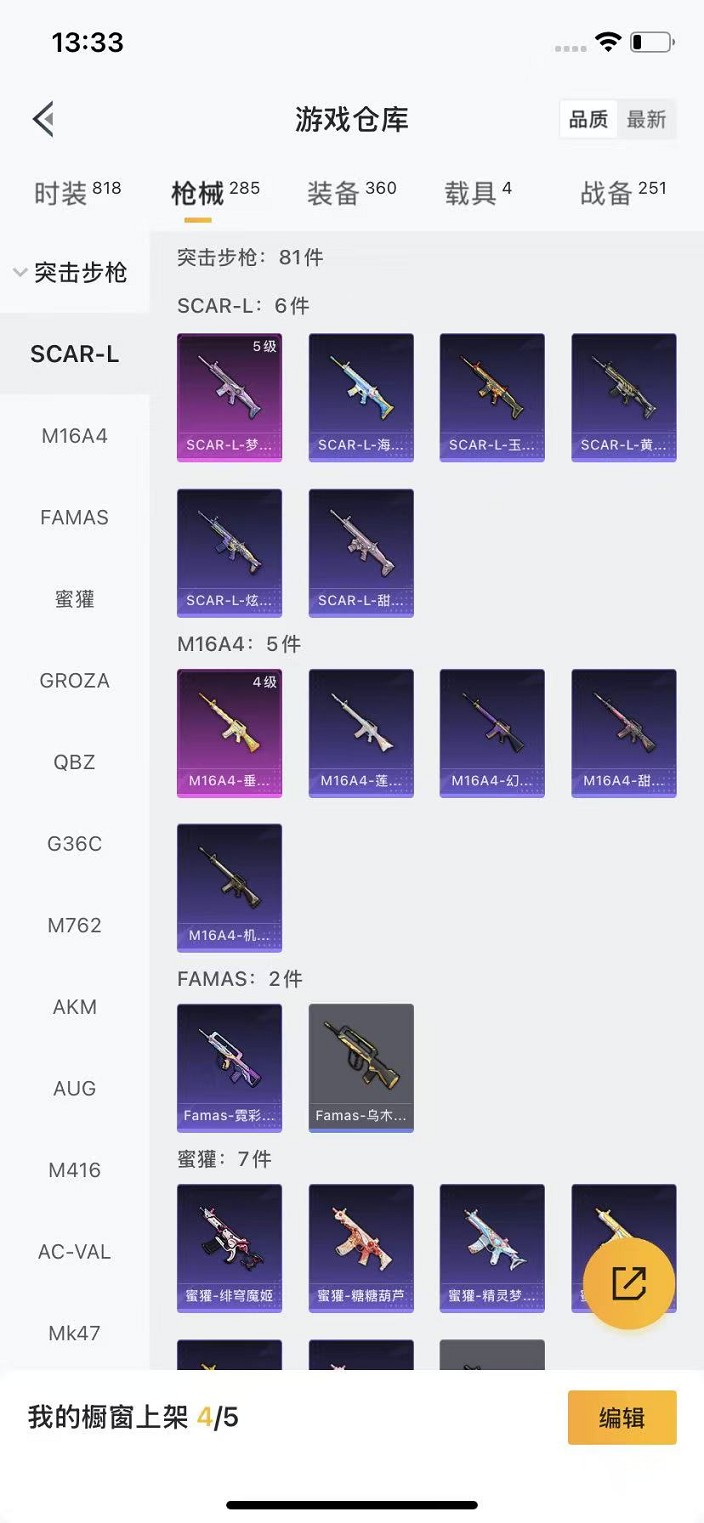
Task: Select GROZA in the side list
Action: click(x=74, y=681)
